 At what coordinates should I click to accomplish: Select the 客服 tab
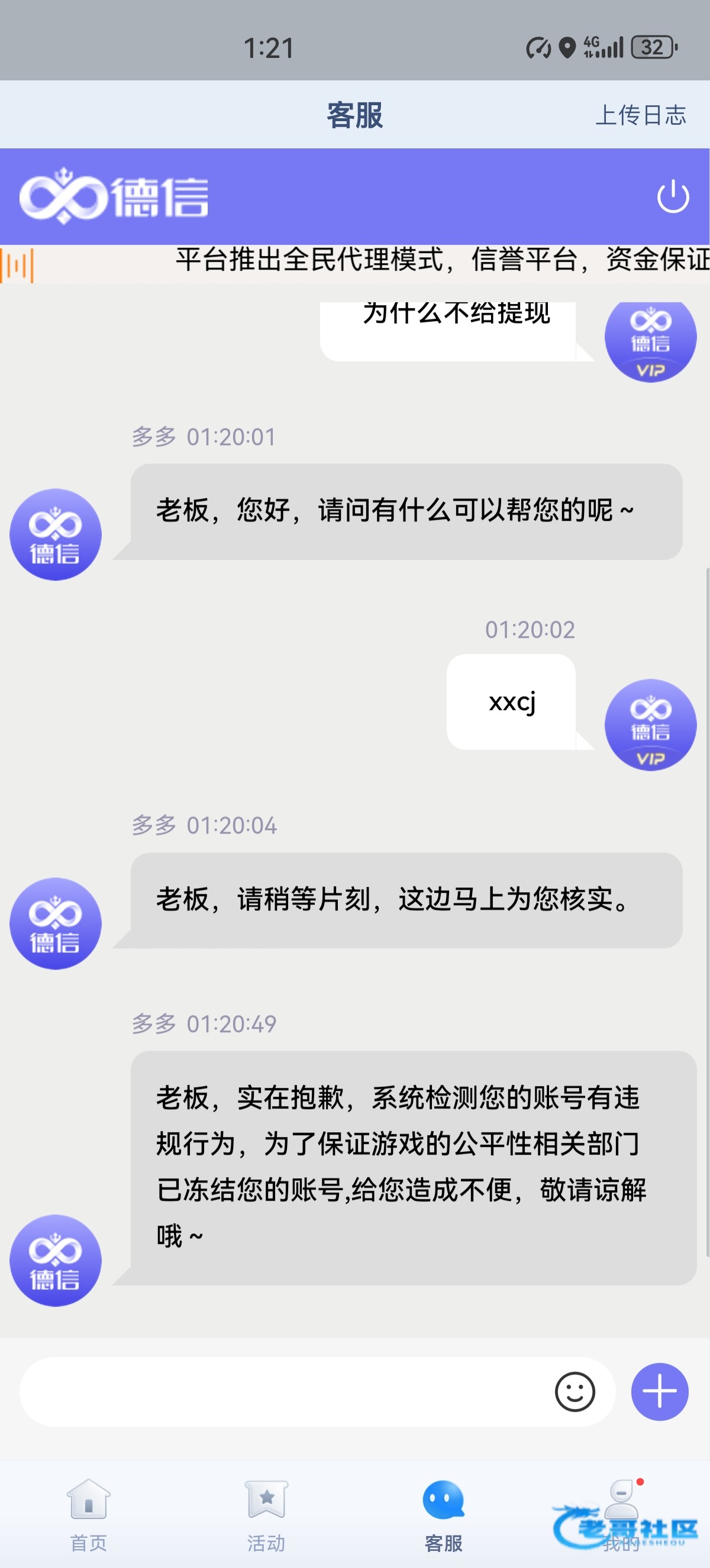point(443,1514)
